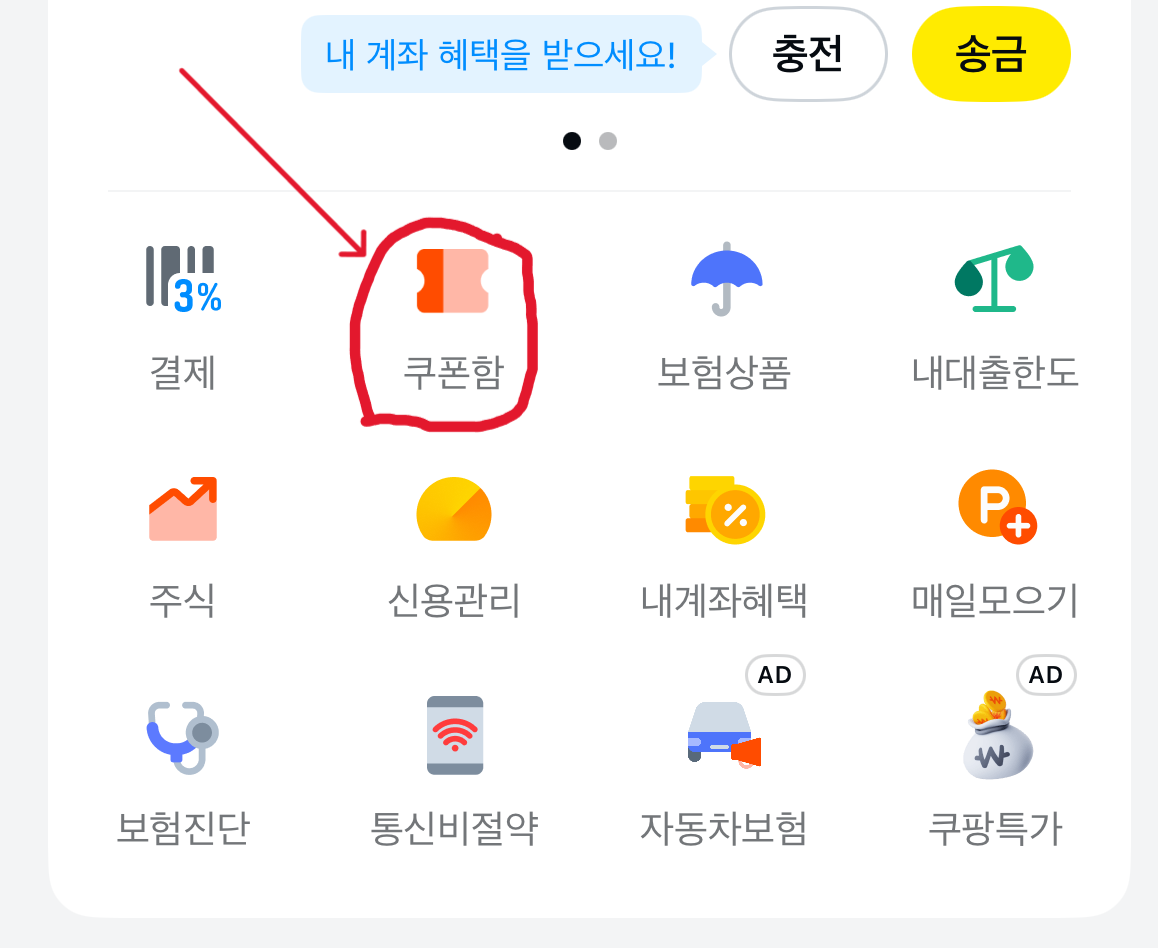This screenshot has height=948, width=1158.
Task: Open 통신비절약 telecom savings
Action: pos(454,770)
